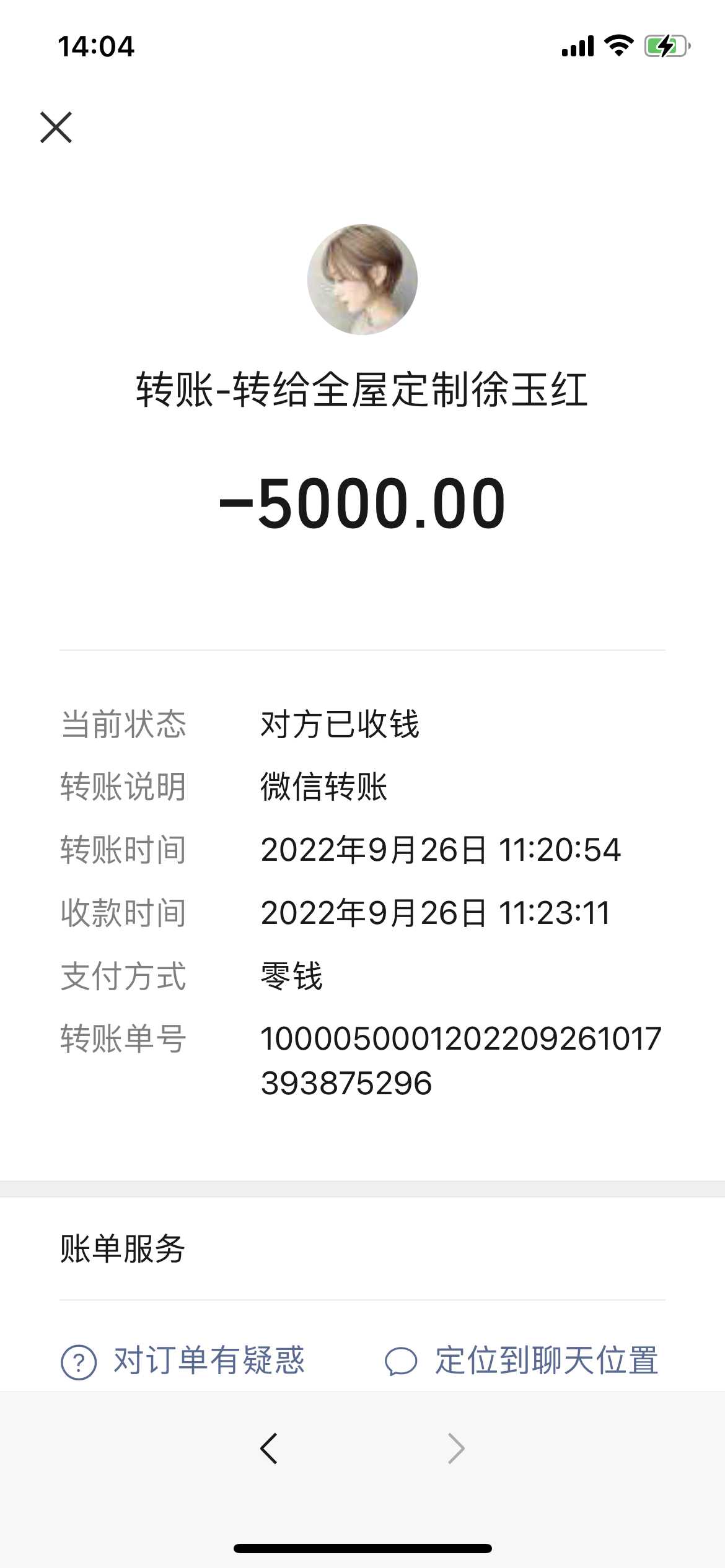Go back with the bottom left arrow

tap(269, 1448)
